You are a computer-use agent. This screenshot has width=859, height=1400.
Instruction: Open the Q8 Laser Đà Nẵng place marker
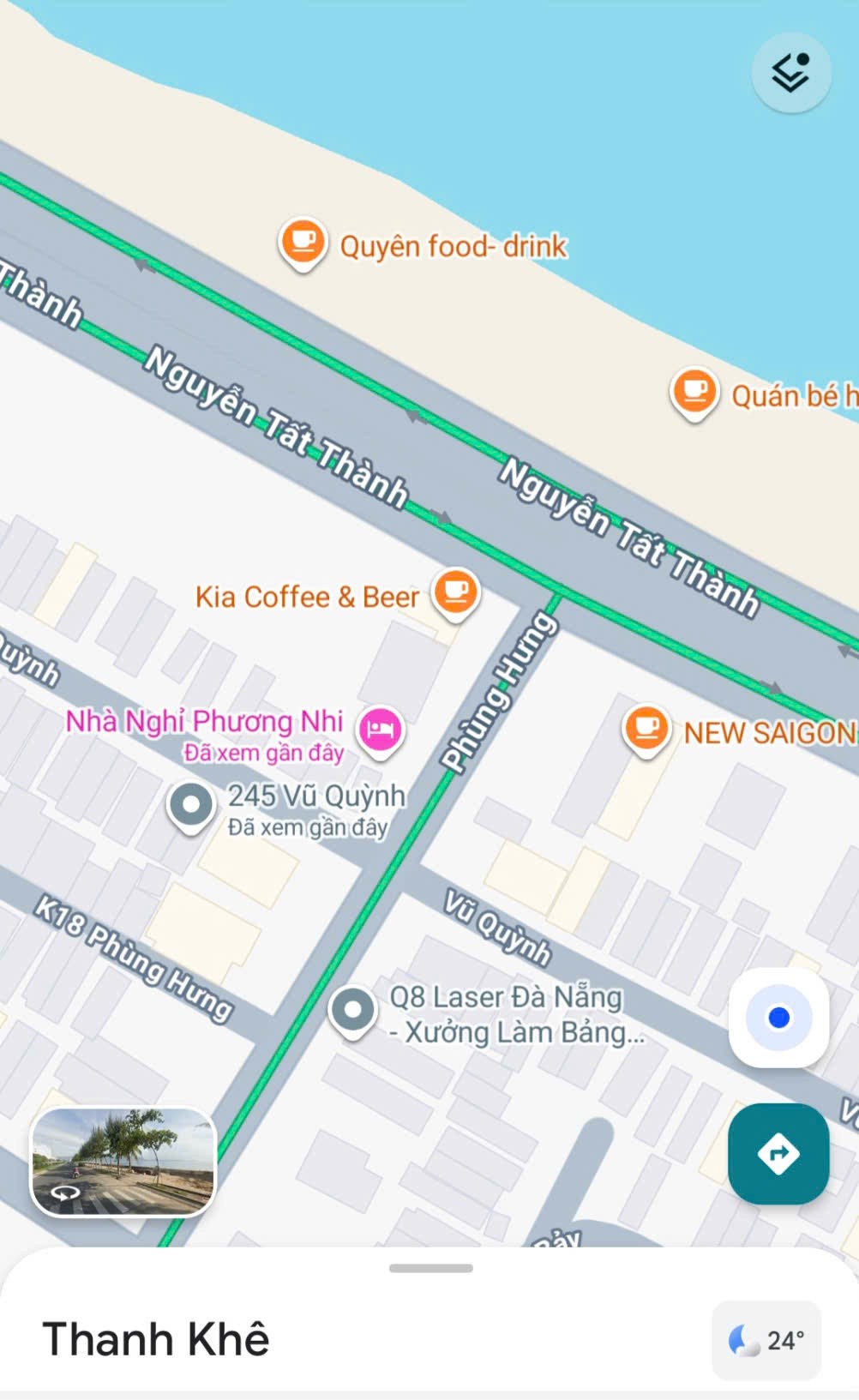click(352, 1010)
